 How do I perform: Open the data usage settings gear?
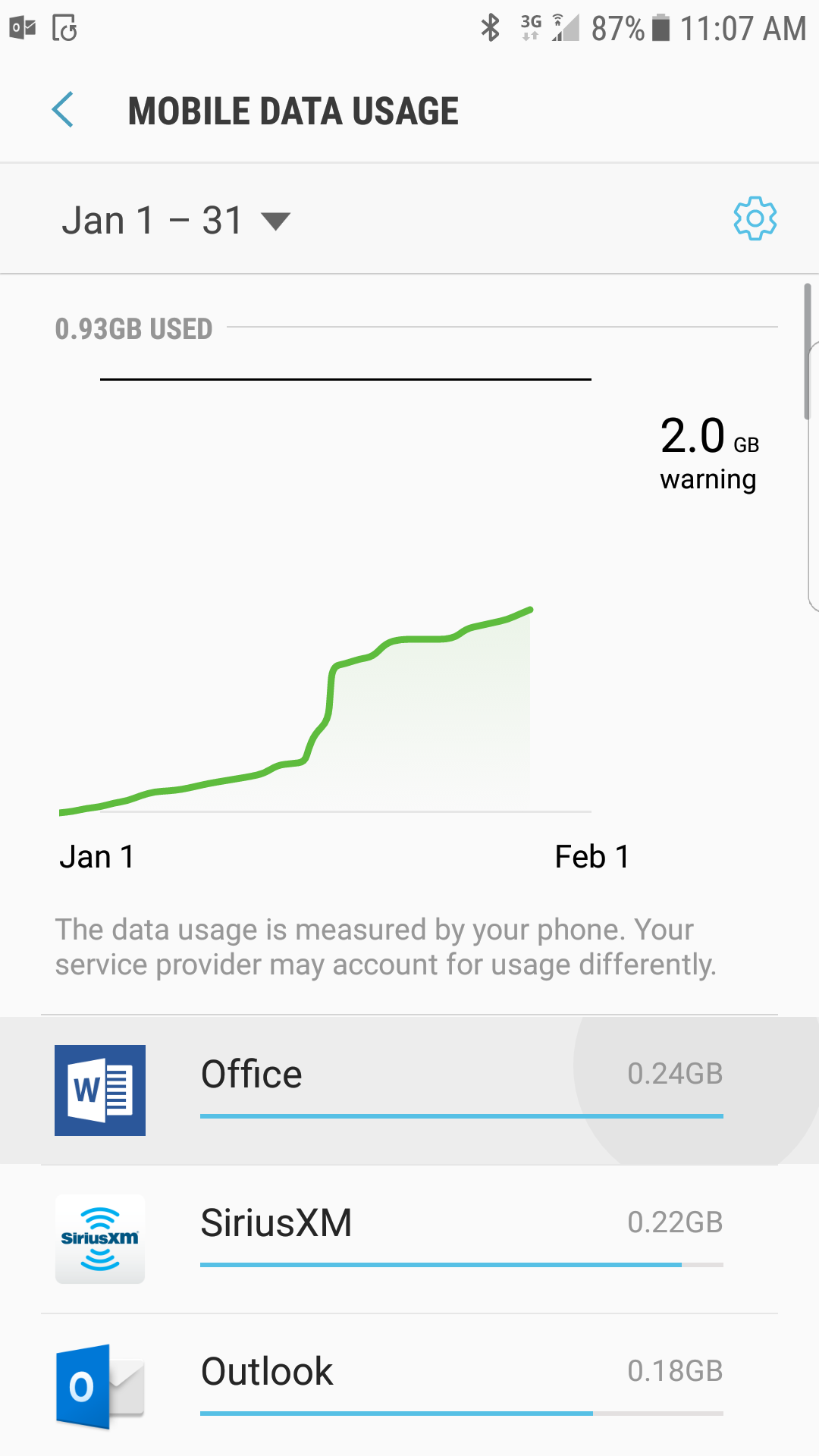[755, 219]
